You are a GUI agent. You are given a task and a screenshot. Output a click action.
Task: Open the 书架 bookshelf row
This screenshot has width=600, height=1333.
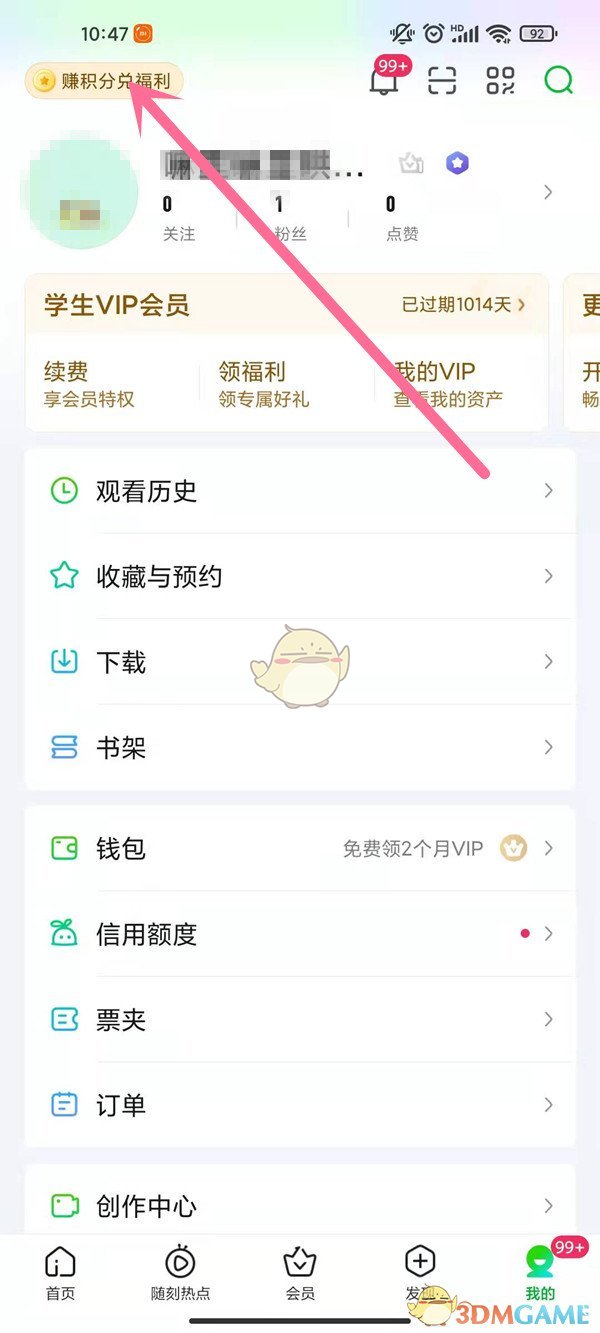tap(300, 747)
